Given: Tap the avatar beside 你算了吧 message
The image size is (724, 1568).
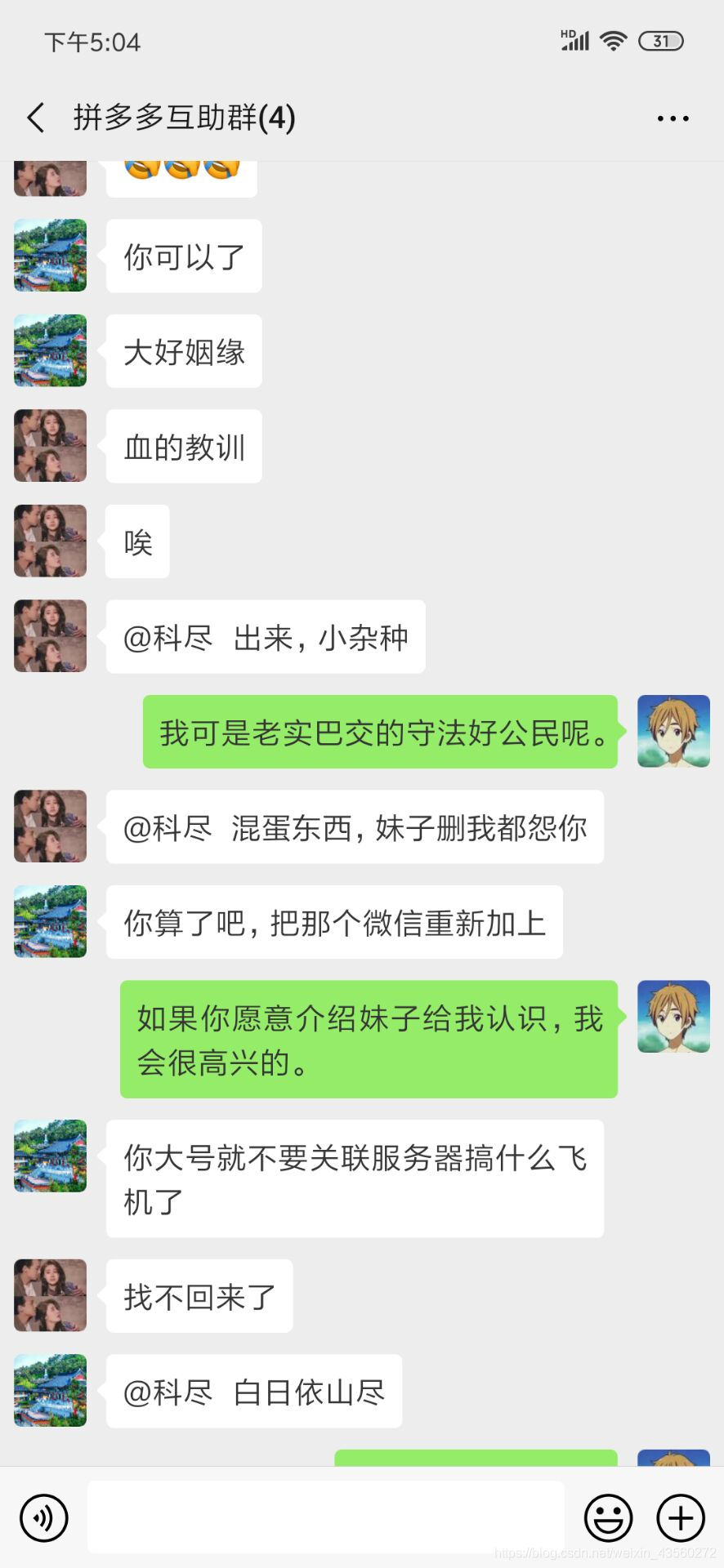Looking at the screenshot, I should (51, 921).
